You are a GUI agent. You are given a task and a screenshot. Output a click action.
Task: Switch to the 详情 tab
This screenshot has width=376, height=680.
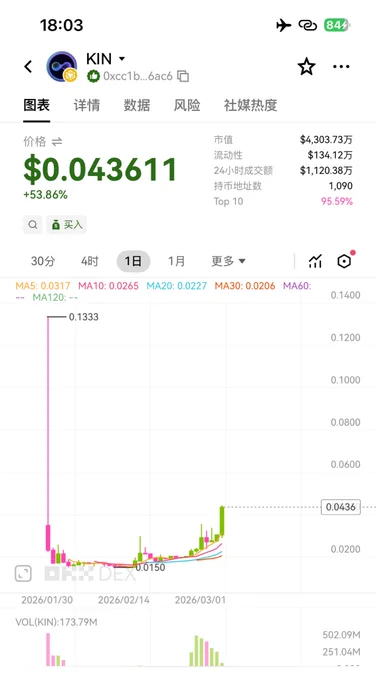[x=87, y=105]
